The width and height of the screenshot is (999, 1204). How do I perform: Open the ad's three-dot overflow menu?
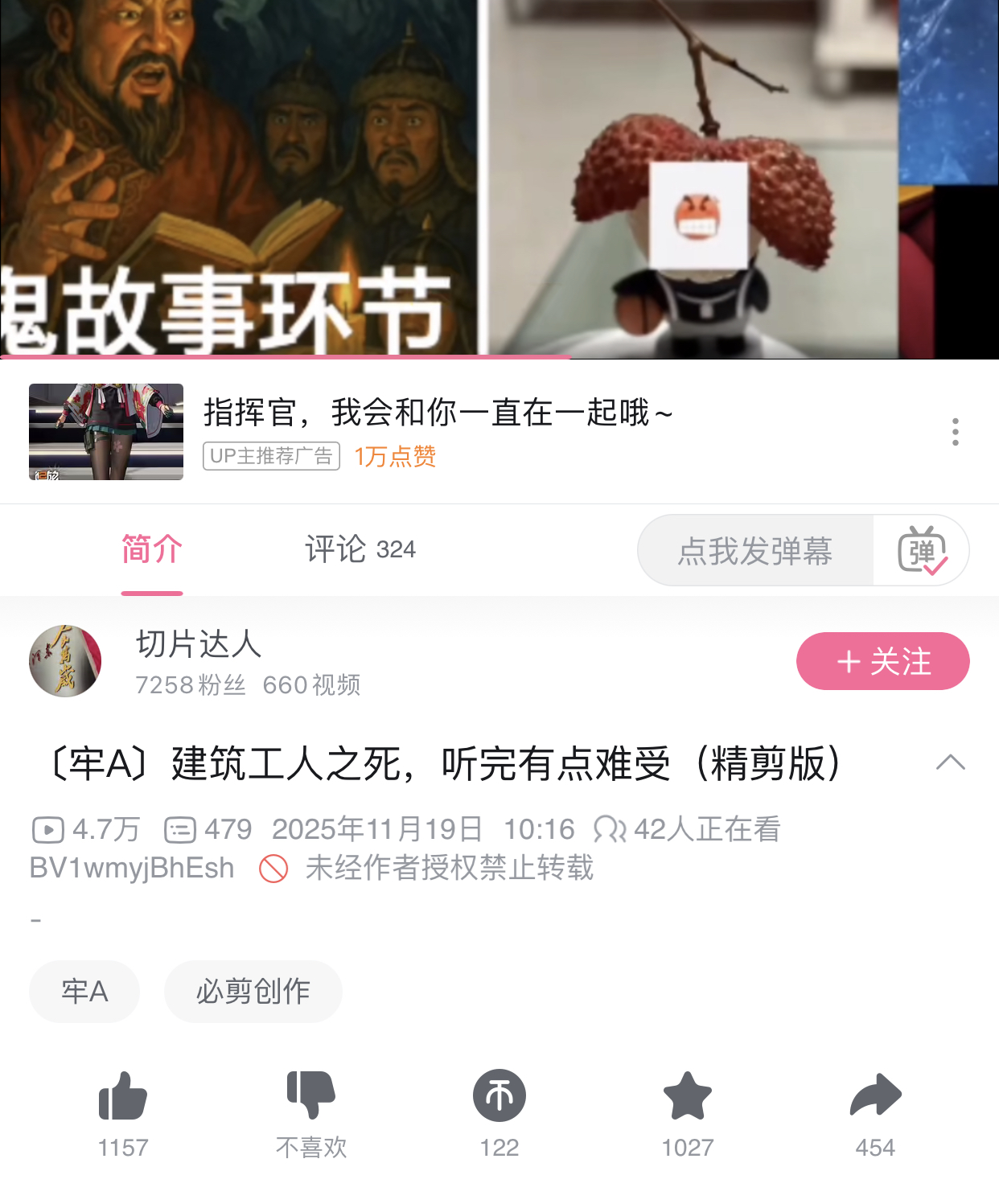955,432
